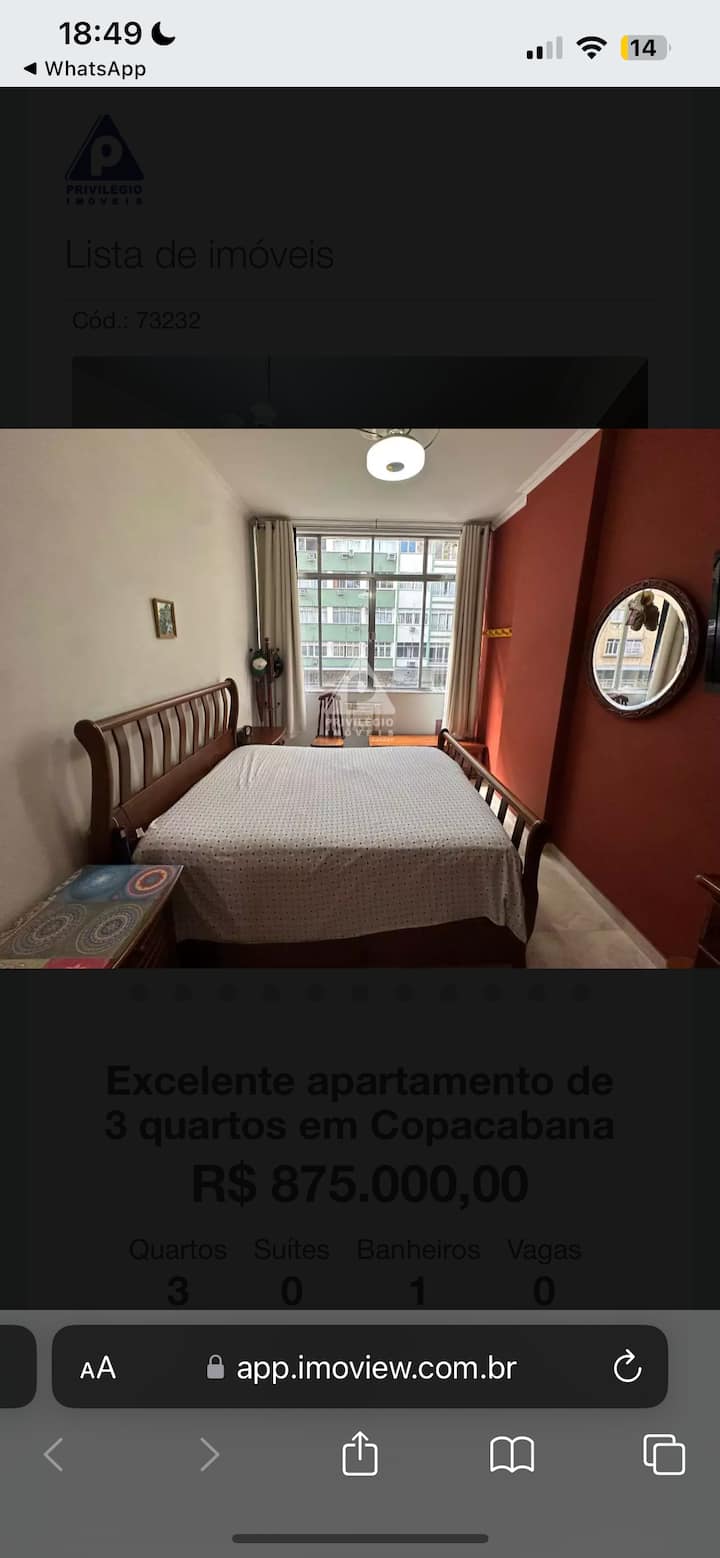The height and width of the screenshot is (1558, 720).
Task: Return to WhatsApp via the back link
Action: tap(84, 69)
